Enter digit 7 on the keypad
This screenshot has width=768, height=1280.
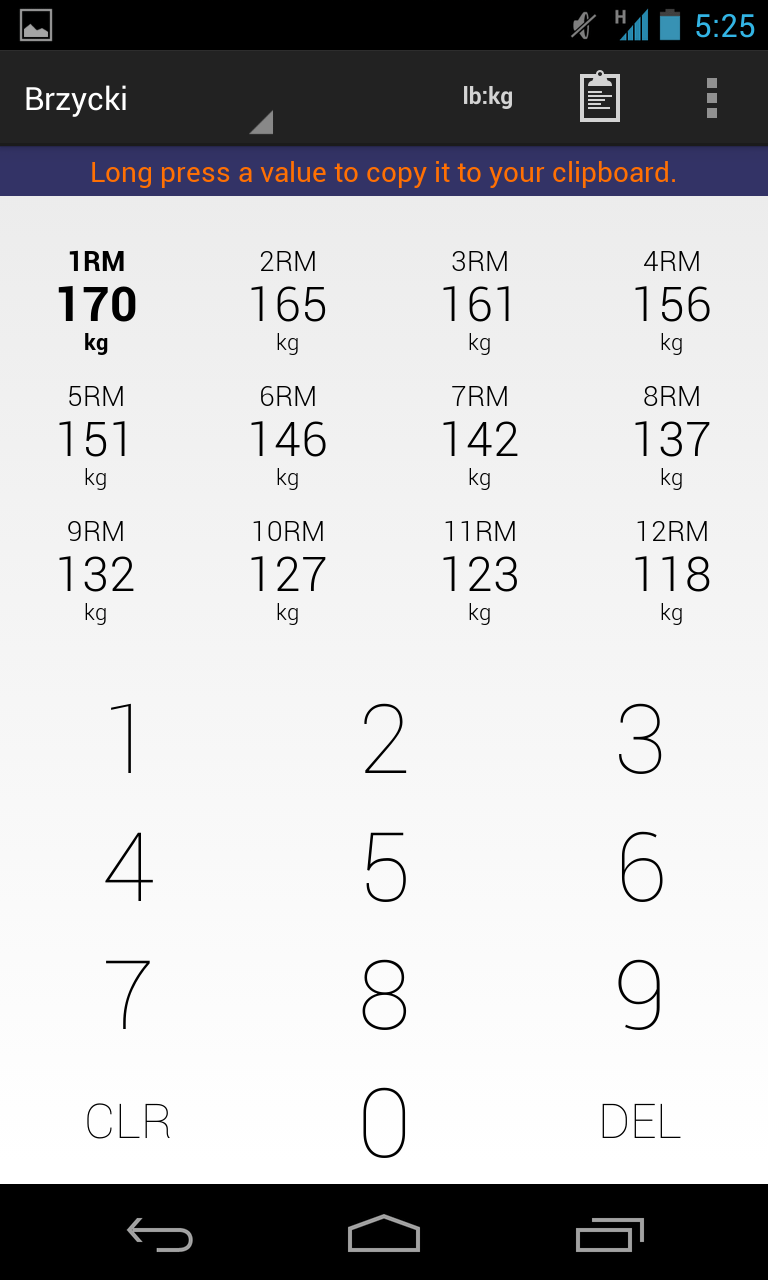[x=128, y=994]
